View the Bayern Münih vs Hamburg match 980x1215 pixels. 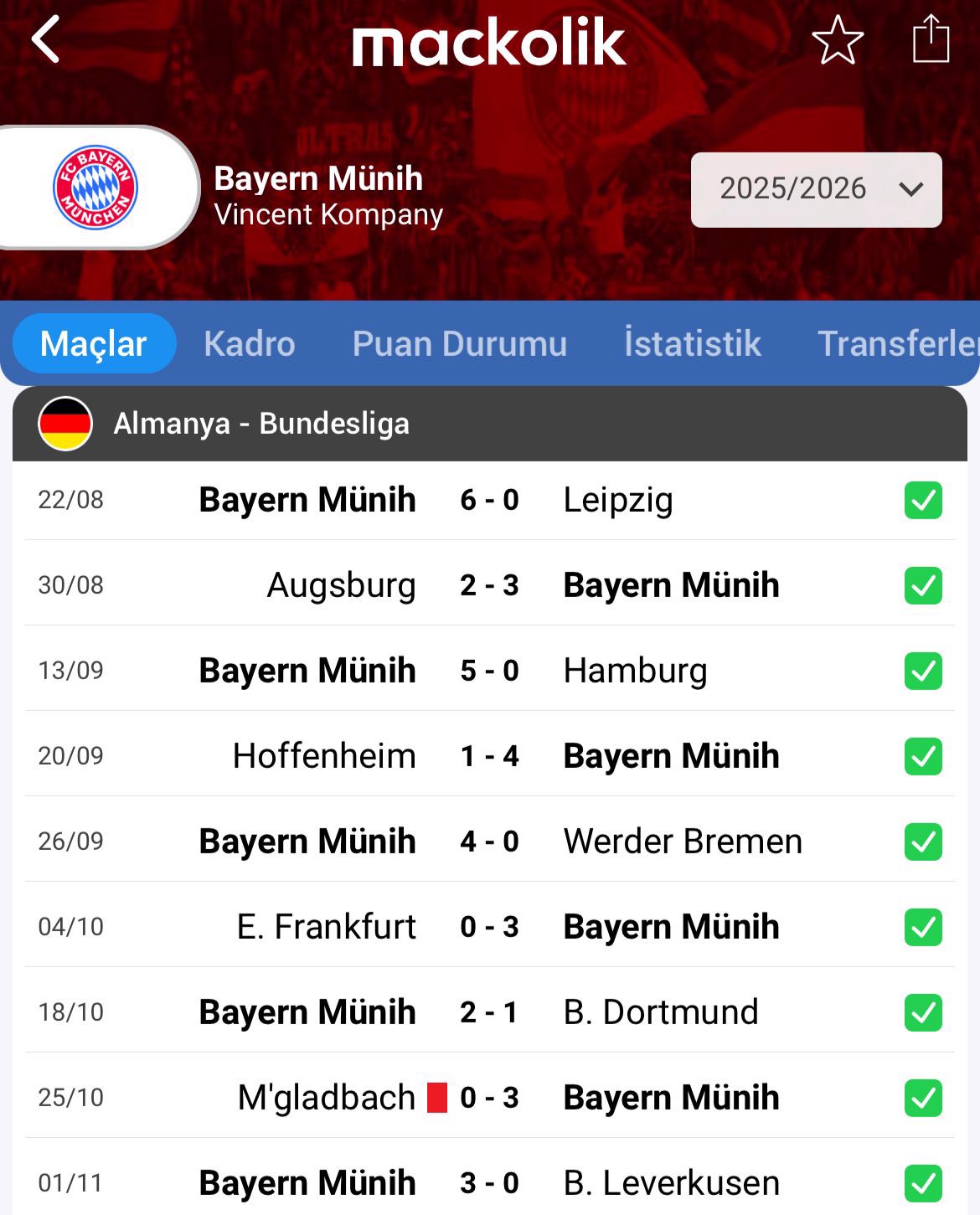click(x=489, y=671)
